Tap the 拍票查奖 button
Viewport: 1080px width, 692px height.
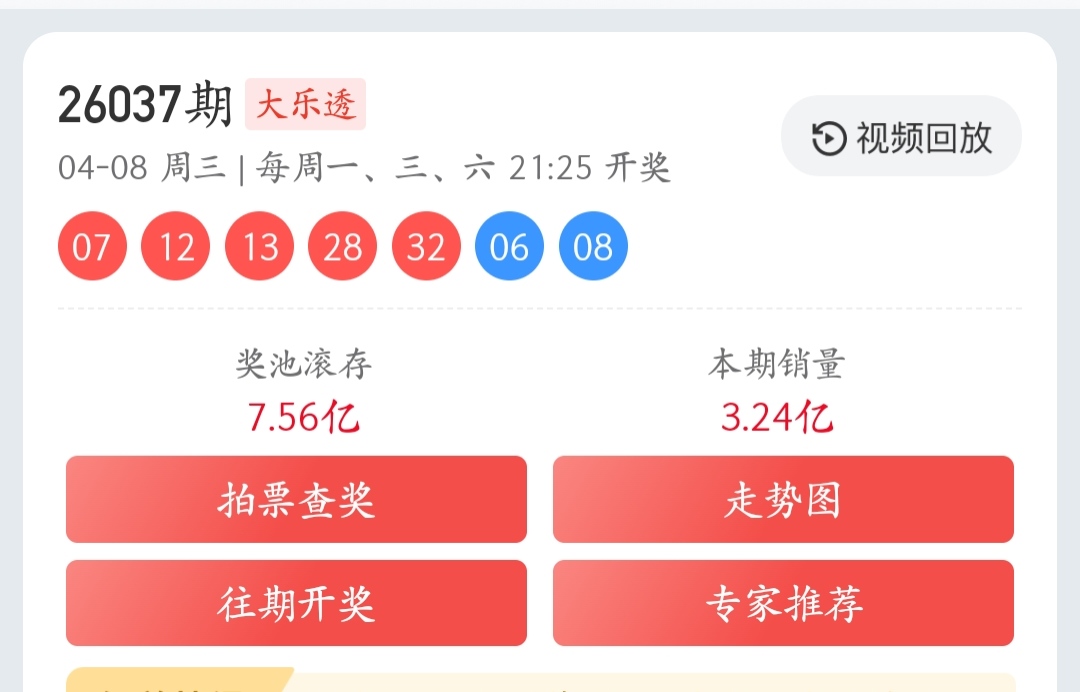coord(296,499)
